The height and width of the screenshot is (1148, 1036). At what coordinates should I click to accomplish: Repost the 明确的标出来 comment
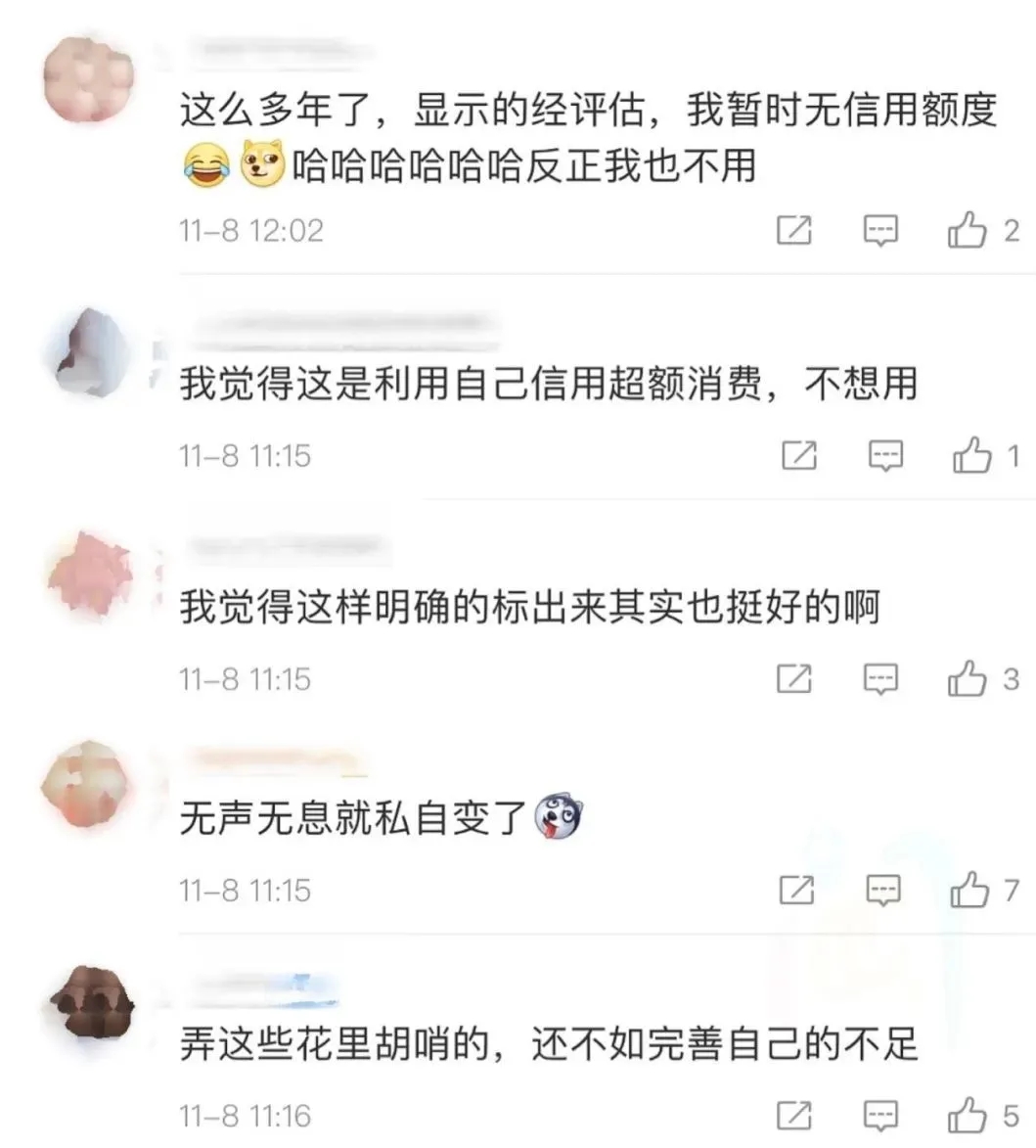[x=793, y=679]
